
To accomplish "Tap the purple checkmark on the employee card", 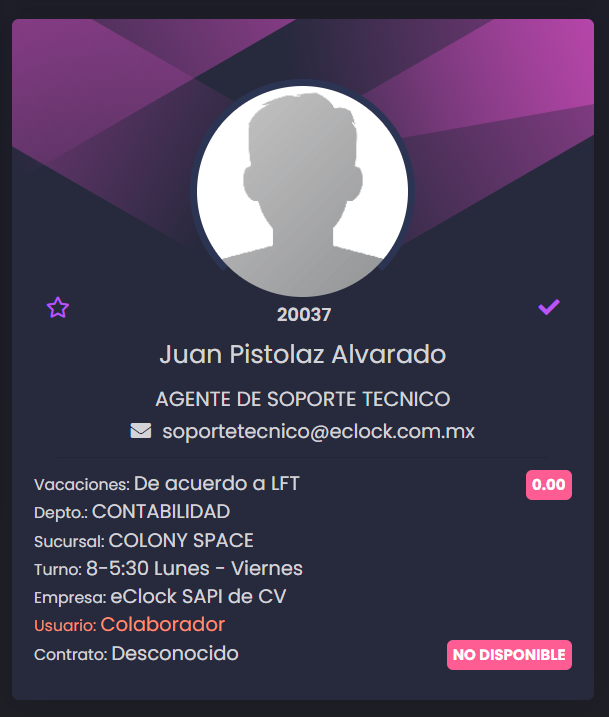I will point(549,307).
